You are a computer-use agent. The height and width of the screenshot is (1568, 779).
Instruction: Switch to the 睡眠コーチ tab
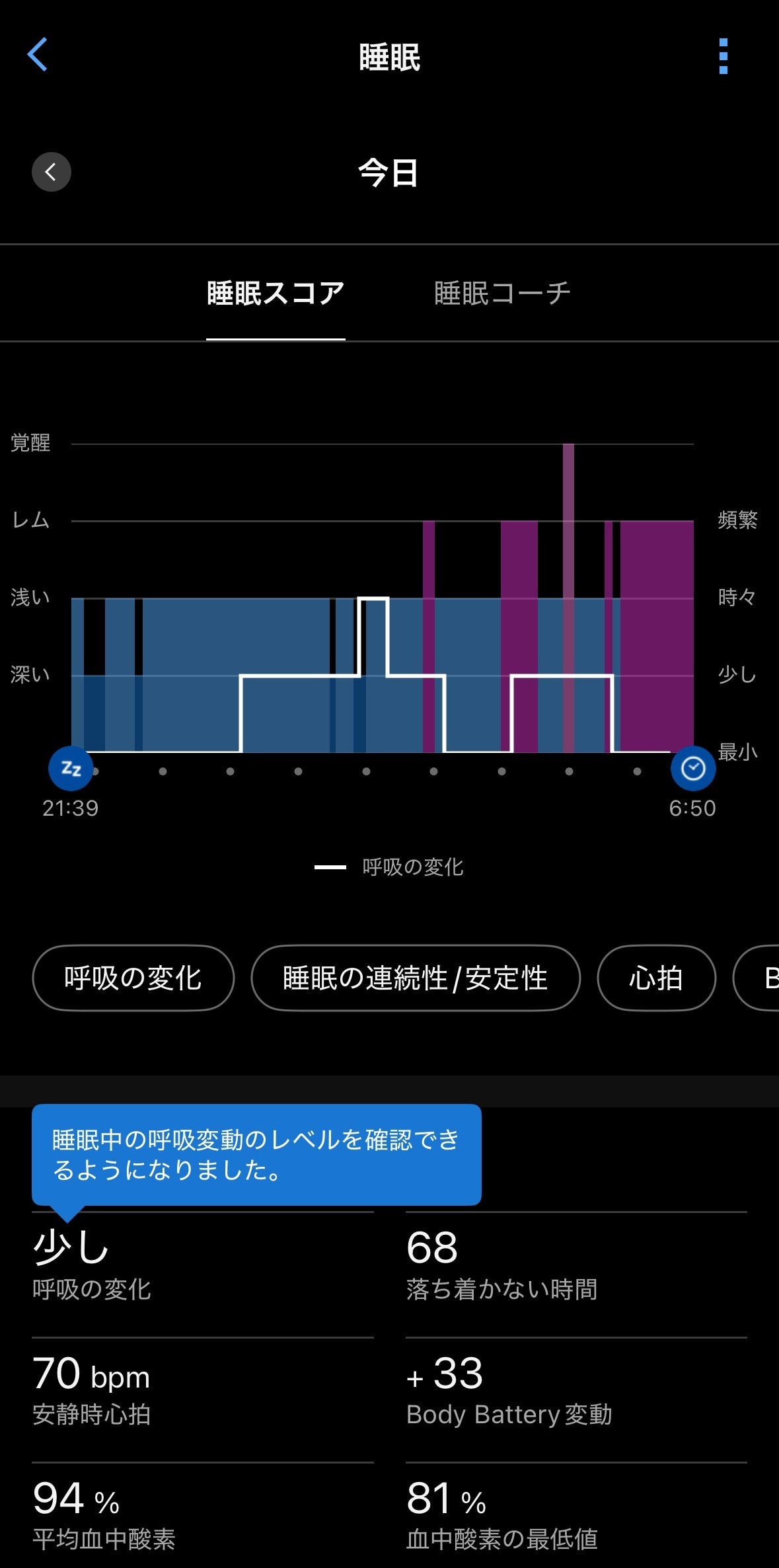tap(502, 294)
